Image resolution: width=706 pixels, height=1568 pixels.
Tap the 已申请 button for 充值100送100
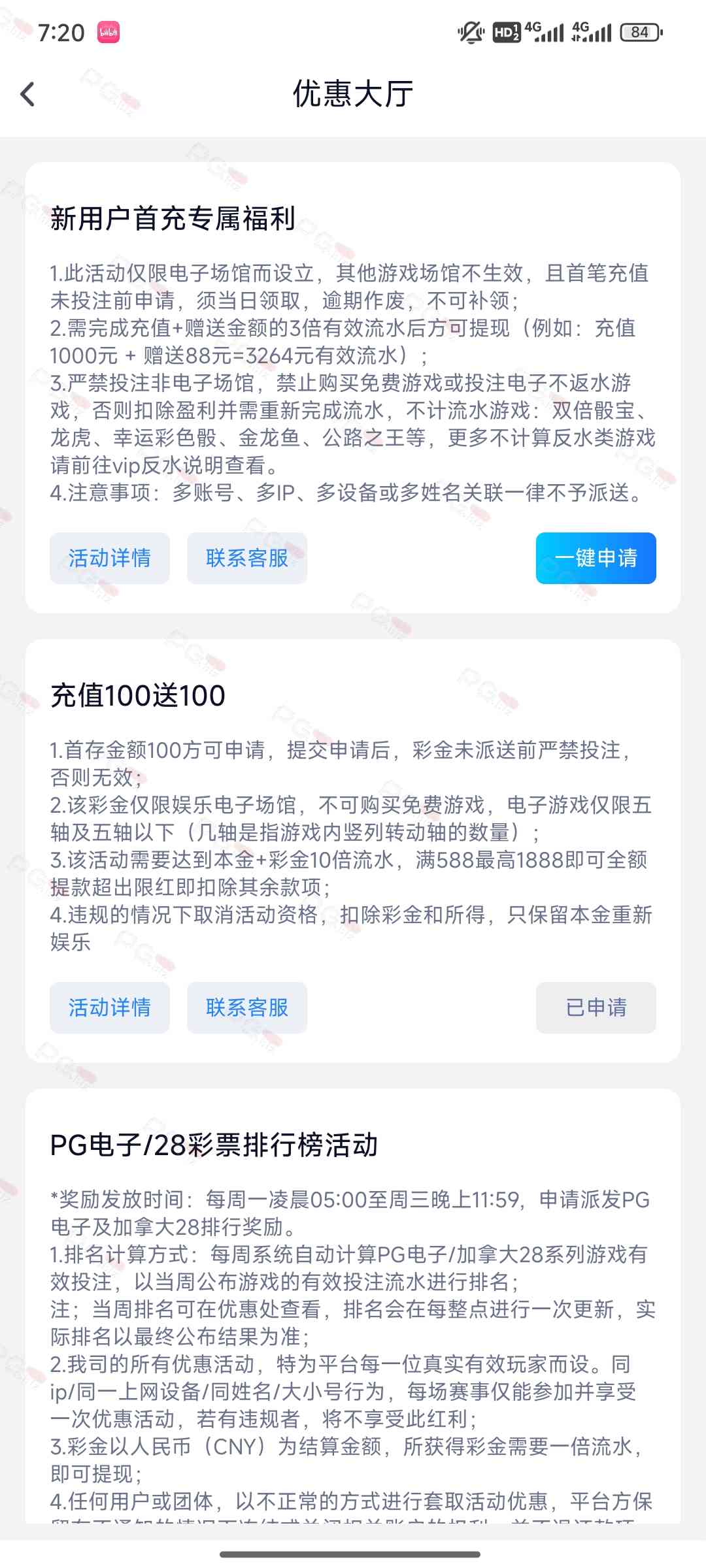tap(596, 1007)
